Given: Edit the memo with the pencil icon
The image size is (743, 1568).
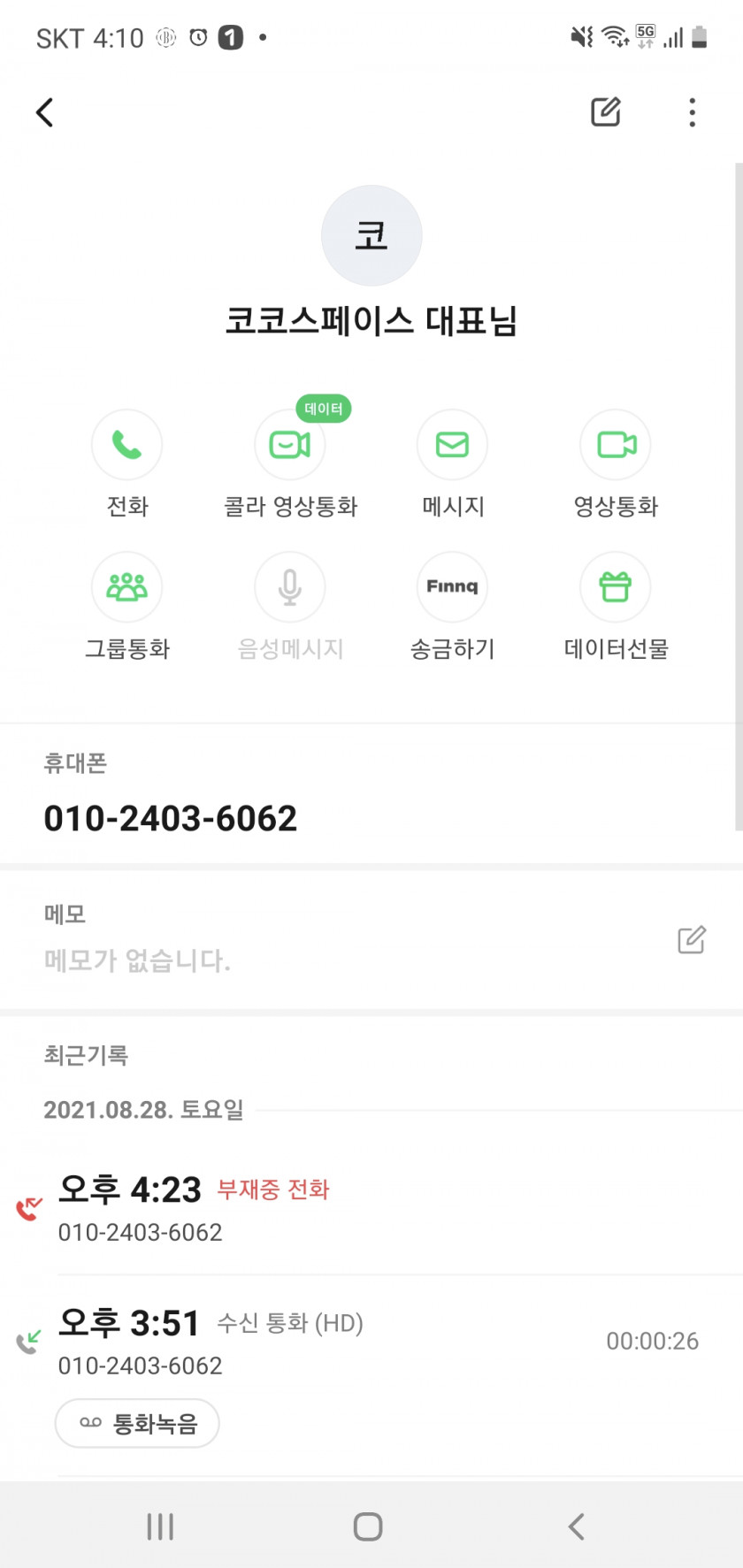Looking at the screenshot, I should pos(692,940).
